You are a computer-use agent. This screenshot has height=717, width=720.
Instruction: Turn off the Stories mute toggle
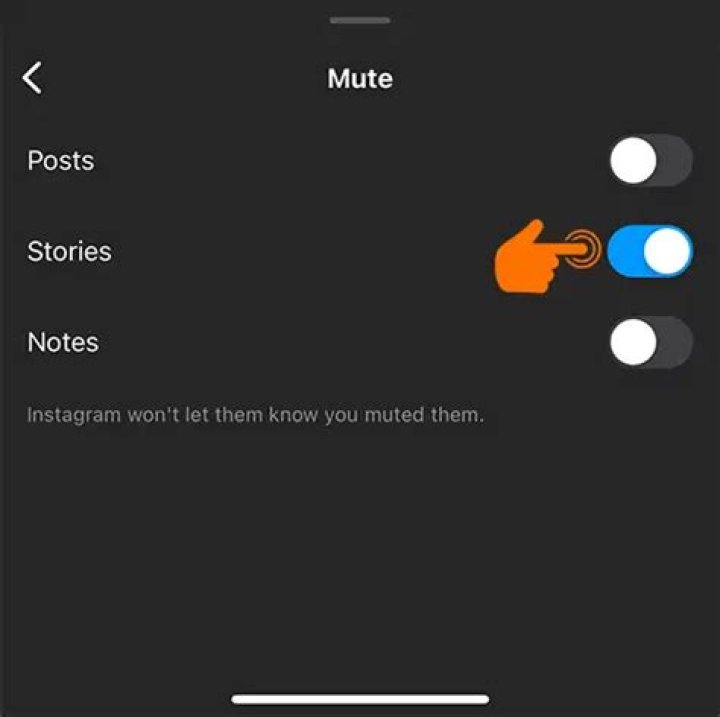[650, 251]
